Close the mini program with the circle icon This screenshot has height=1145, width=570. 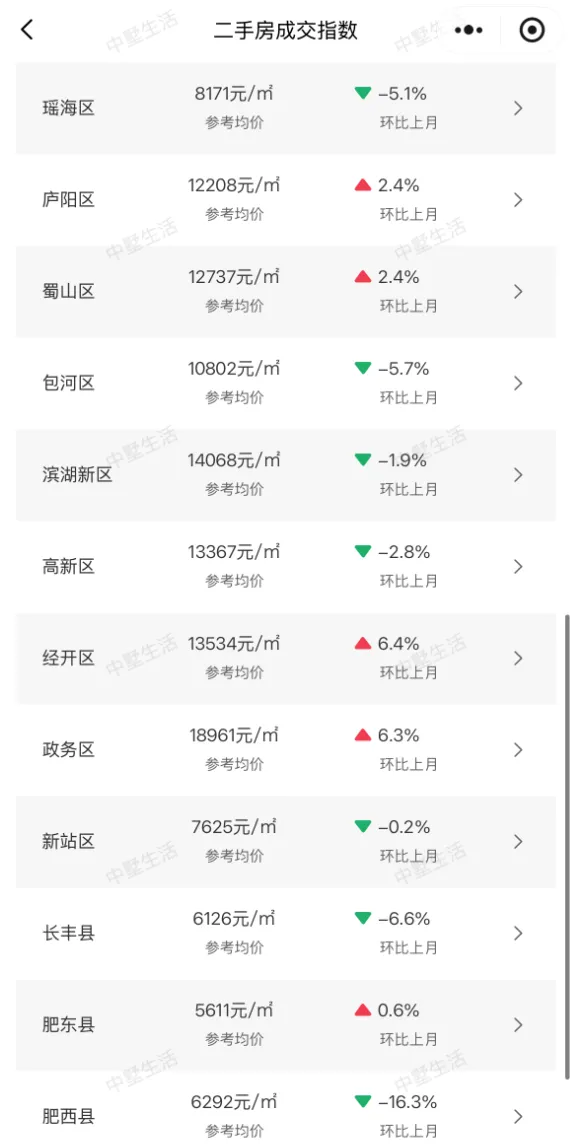531,30
